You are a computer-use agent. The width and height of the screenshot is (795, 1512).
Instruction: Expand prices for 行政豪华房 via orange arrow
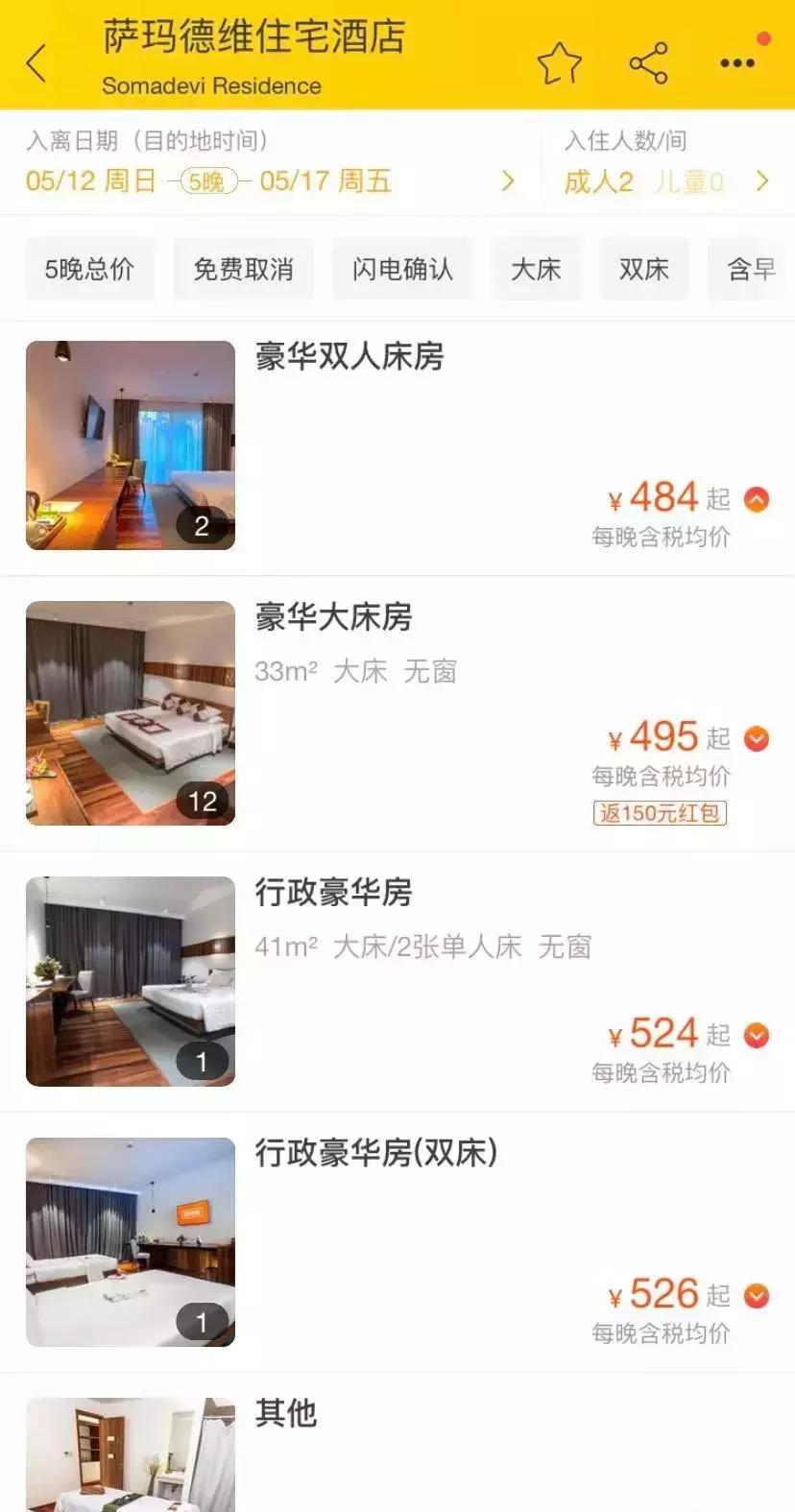pyautogui.click(x=757, y=1036)
